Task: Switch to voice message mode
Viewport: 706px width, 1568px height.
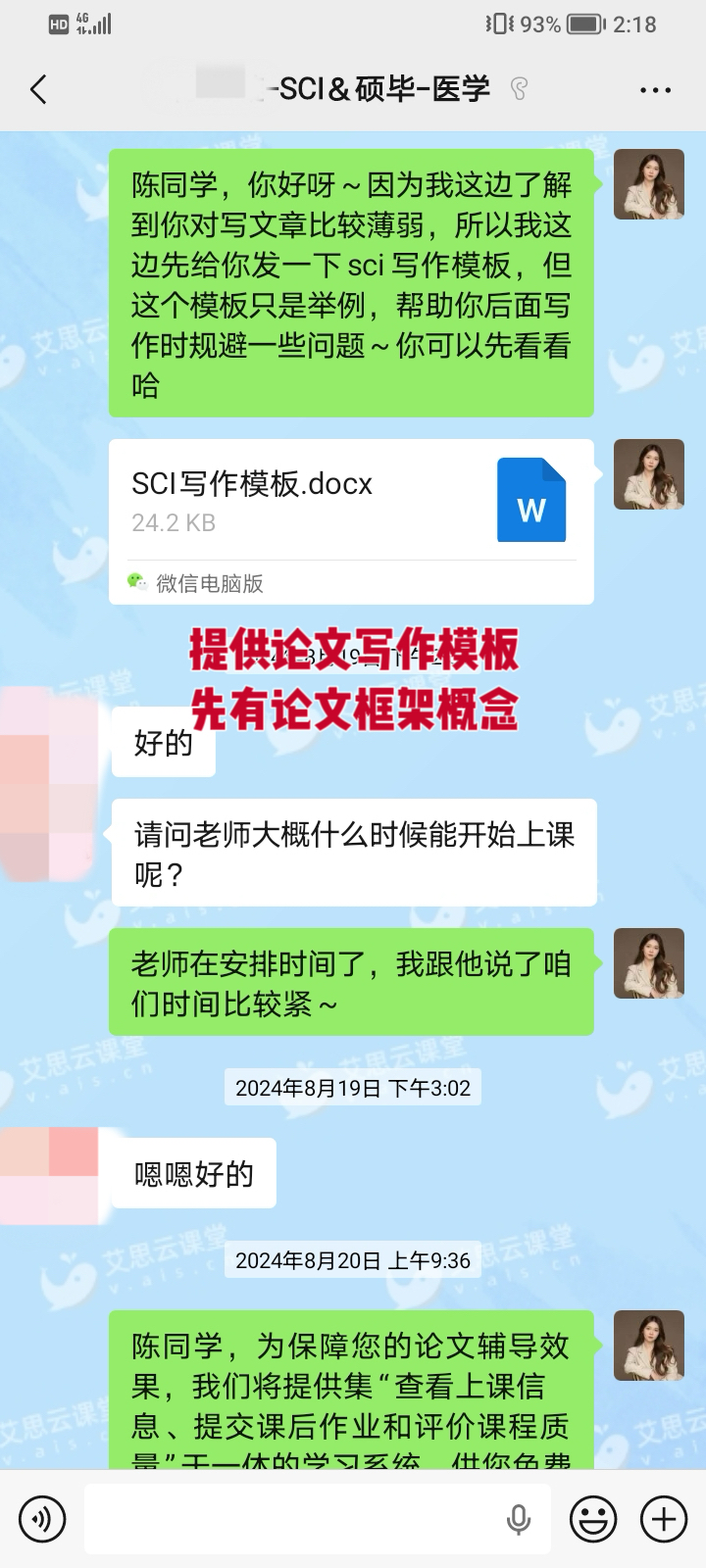Action: [x=42, y=1519]
